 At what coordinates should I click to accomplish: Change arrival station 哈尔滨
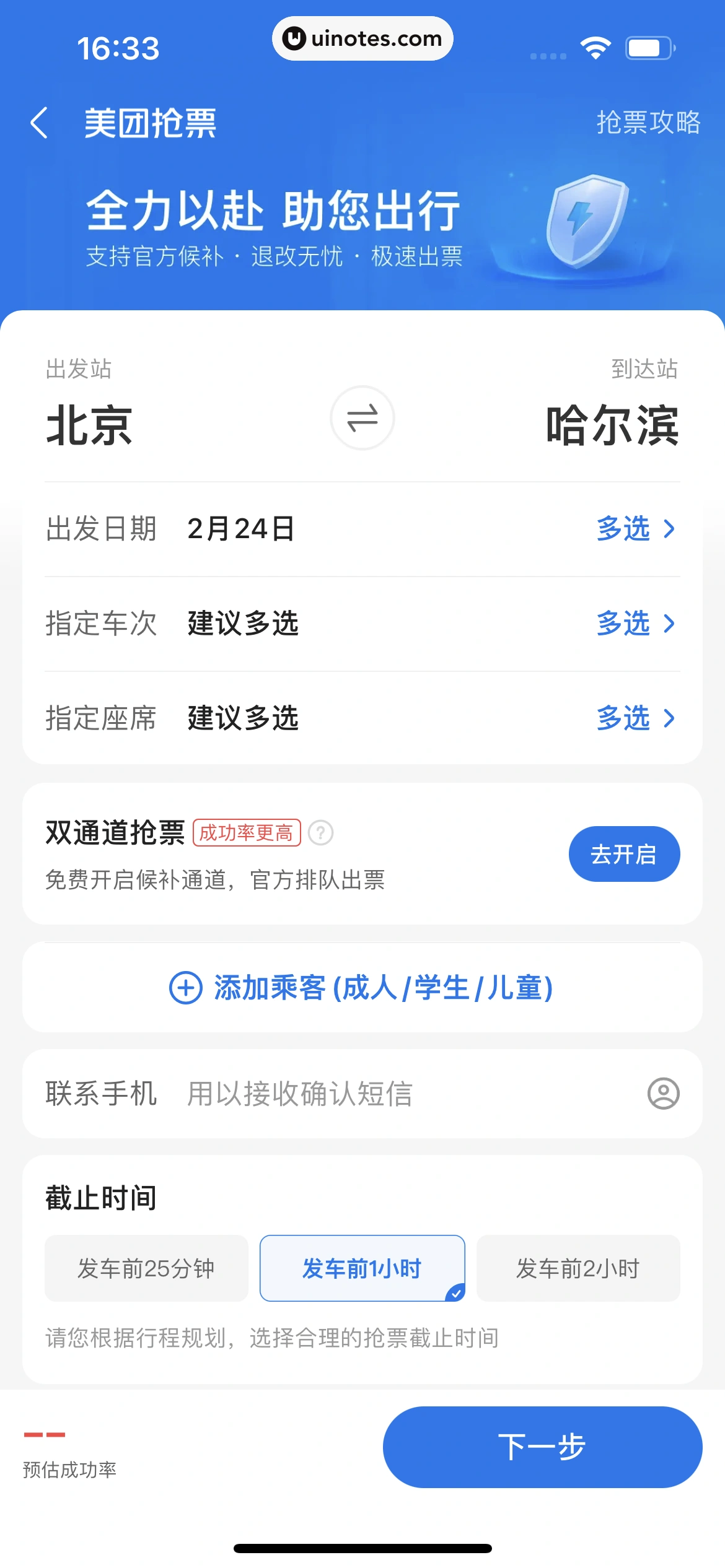[612, 425]
